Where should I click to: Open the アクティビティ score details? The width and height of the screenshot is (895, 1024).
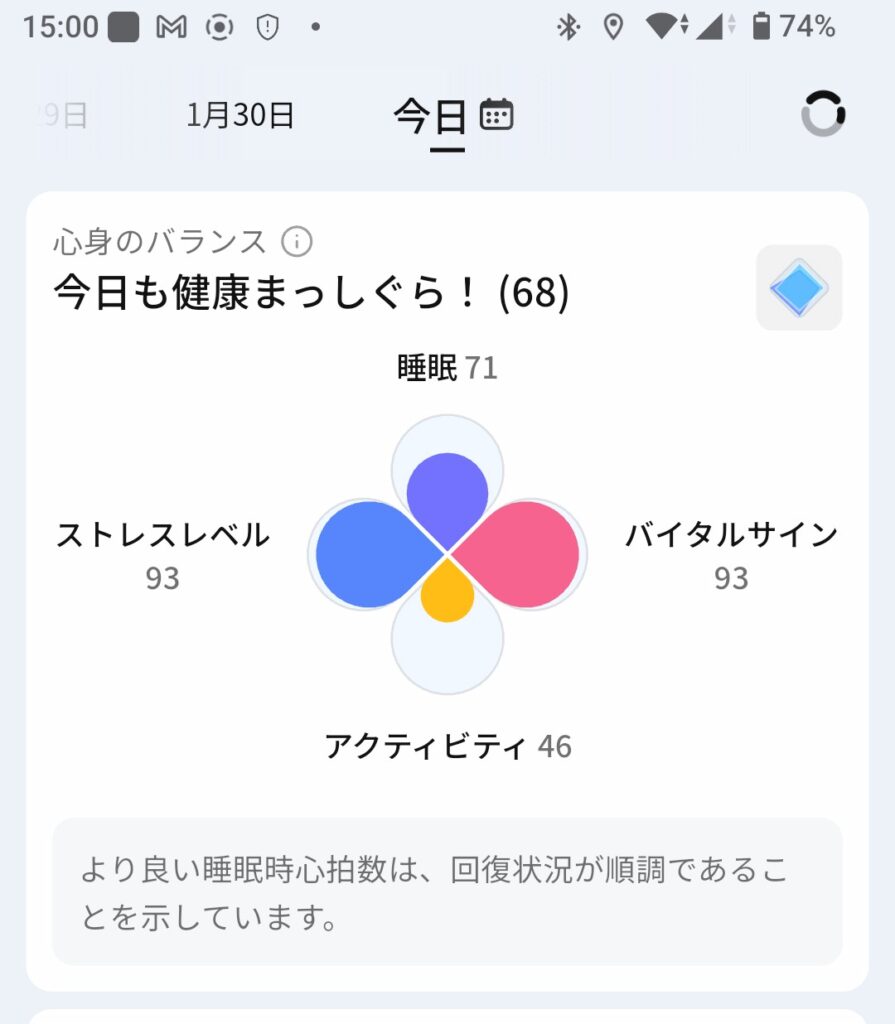[x=447, y=746]
